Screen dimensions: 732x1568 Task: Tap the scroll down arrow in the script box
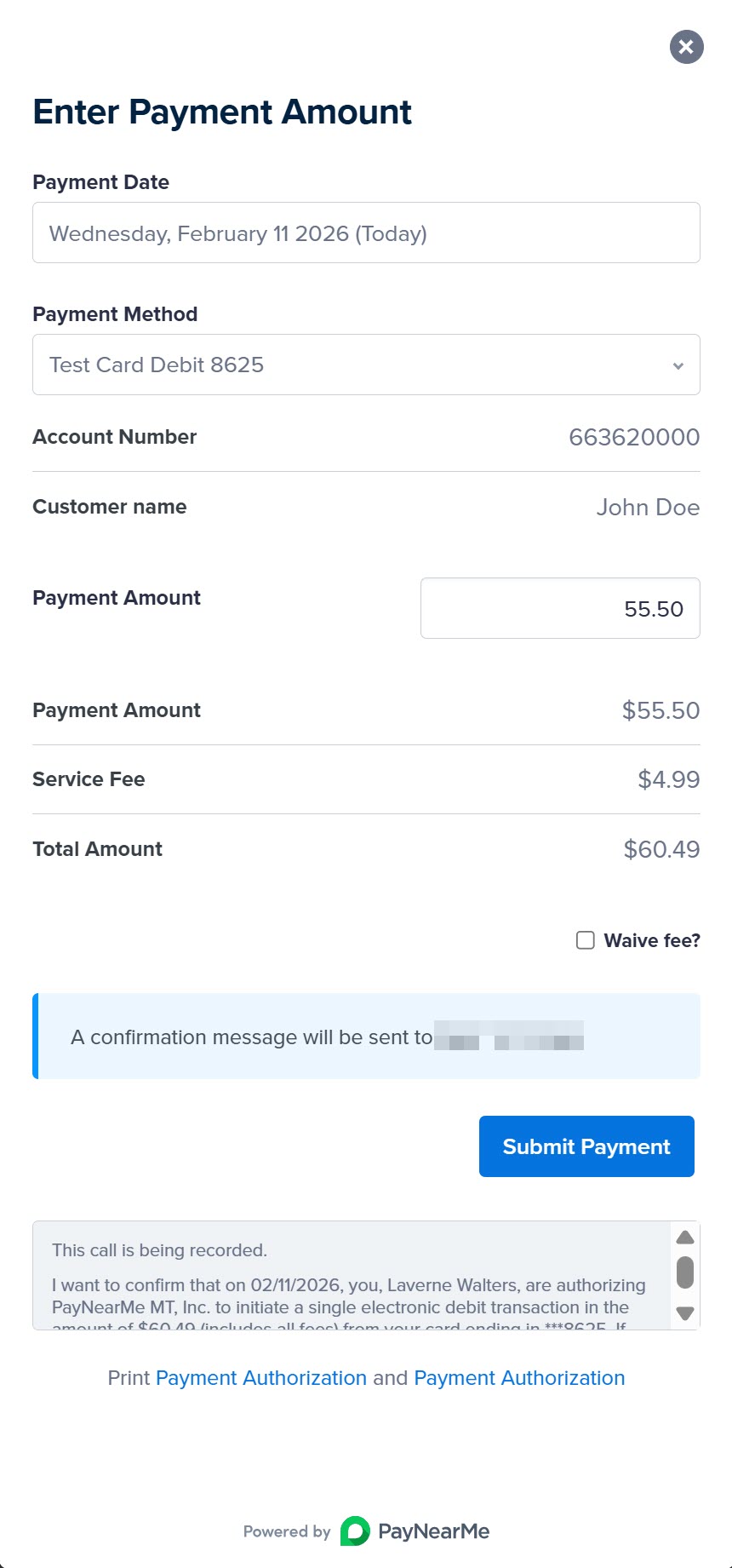685,1313
